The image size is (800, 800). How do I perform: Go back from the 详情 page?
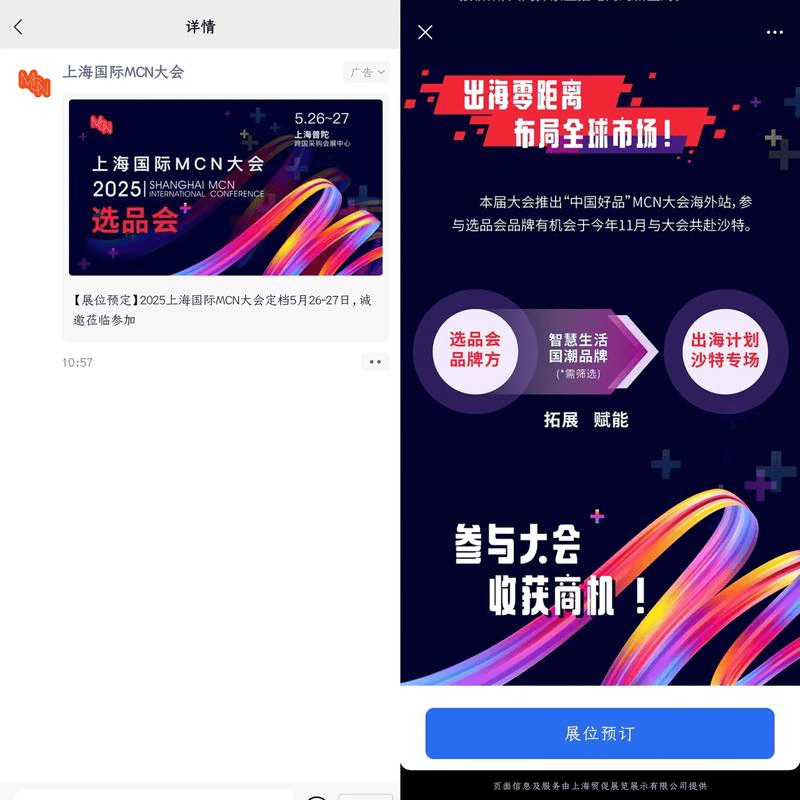click(x=18, y=27)
